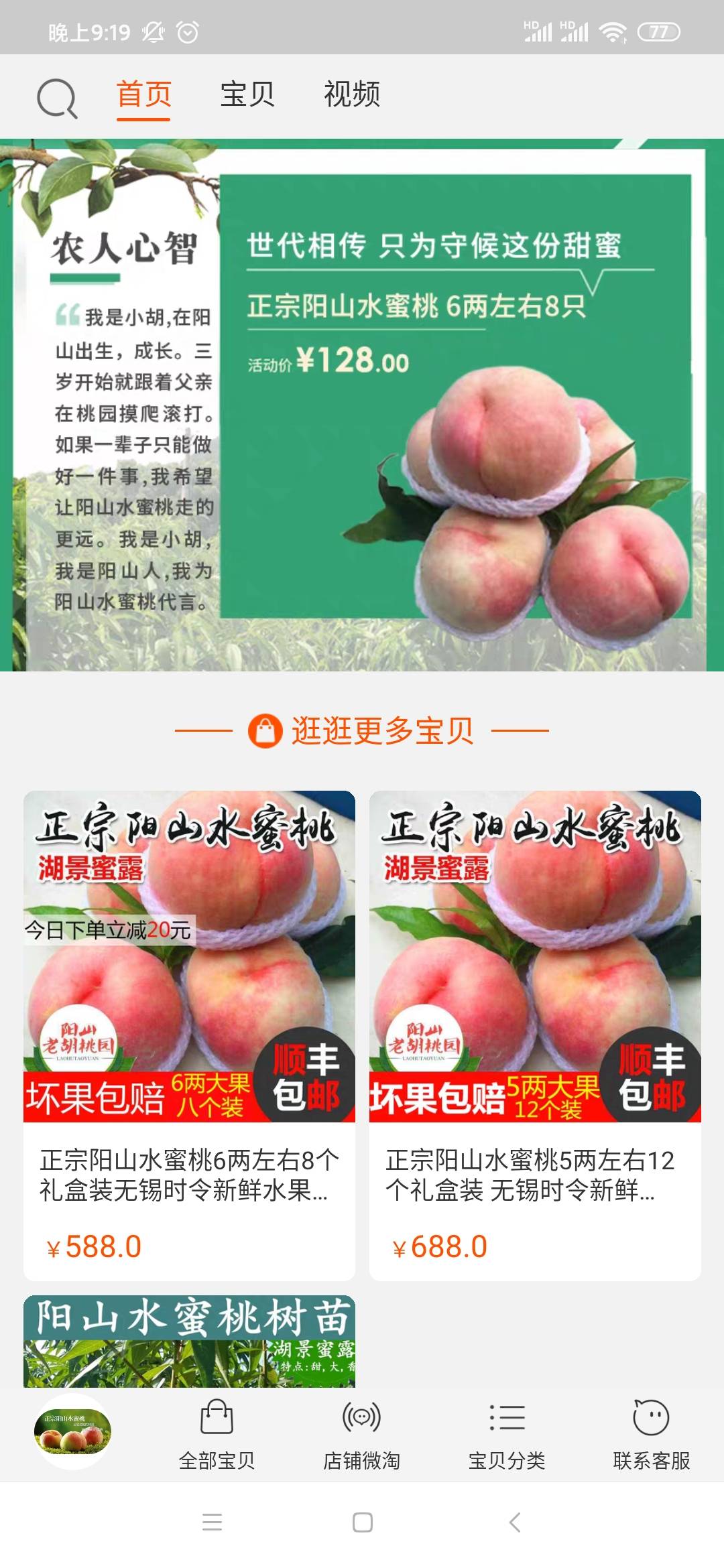The height and width of the screenshot is (1568, 724).
Task: Tap the round shop avatar
Action: [x=72, y=1431]
